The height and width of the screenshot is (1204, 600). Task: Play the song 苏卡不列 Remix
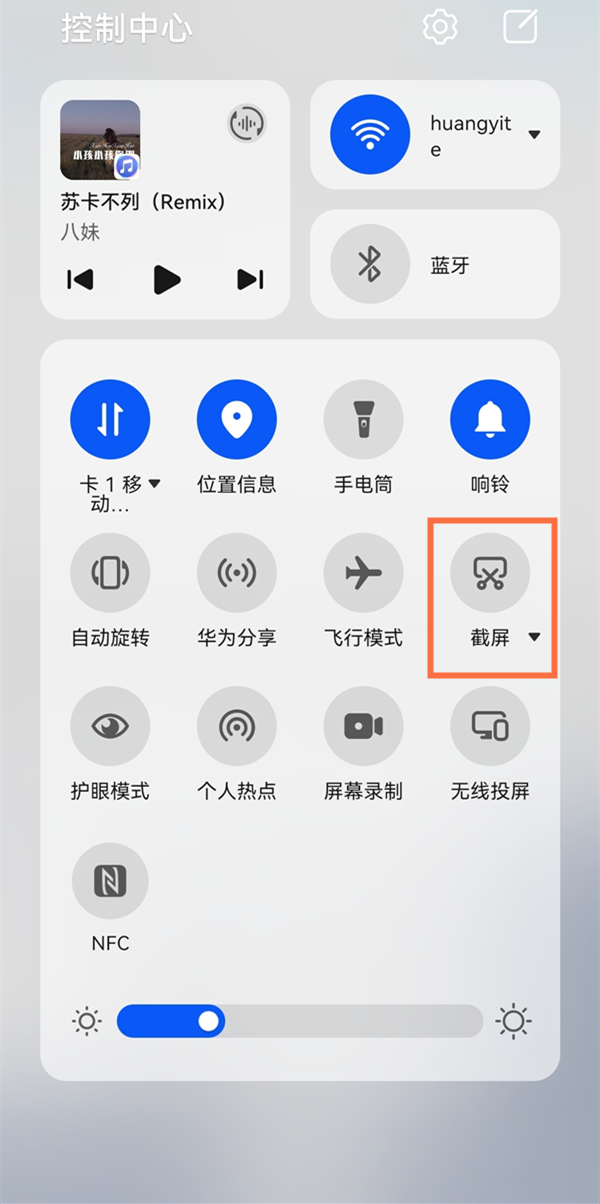pos(167,279)
